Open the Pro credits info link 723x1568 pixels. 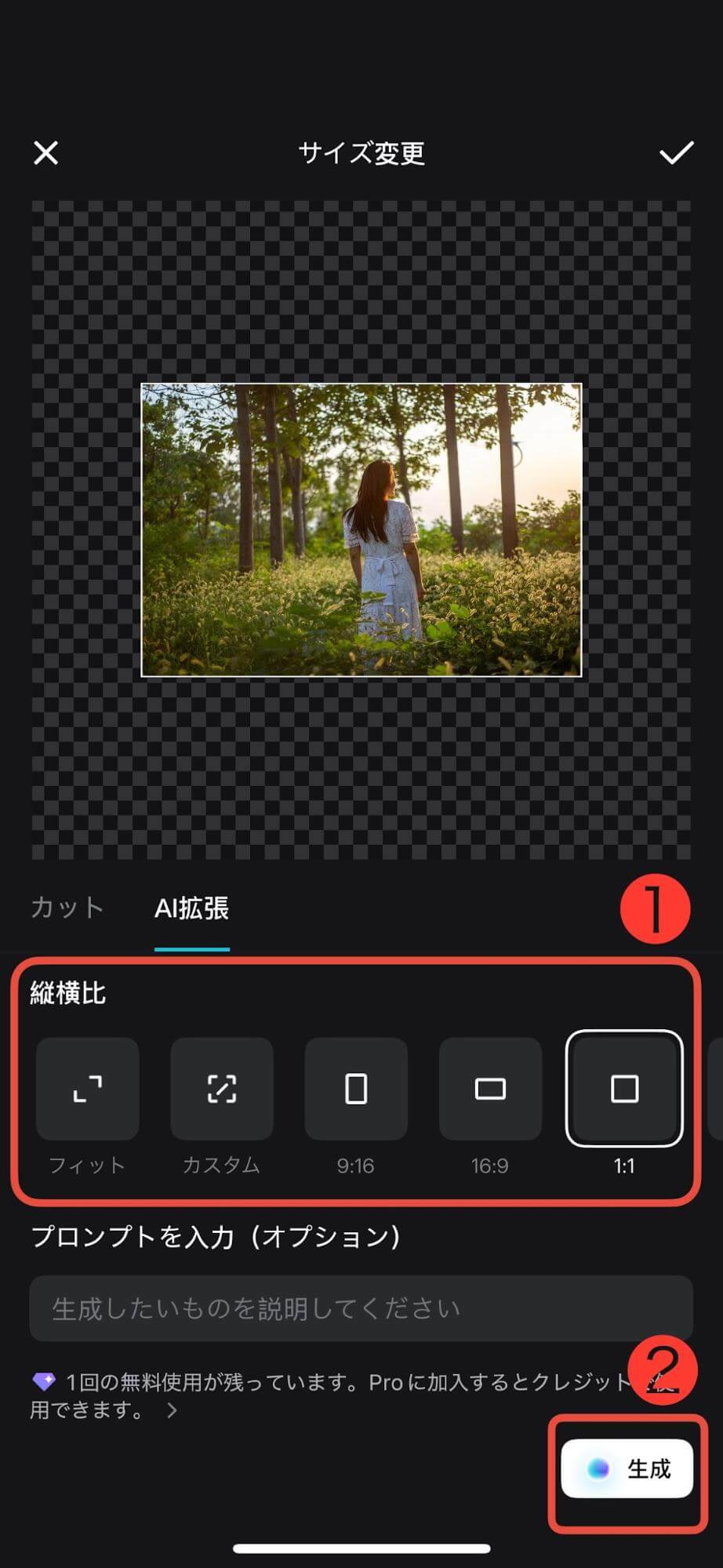pos(172,1410)
